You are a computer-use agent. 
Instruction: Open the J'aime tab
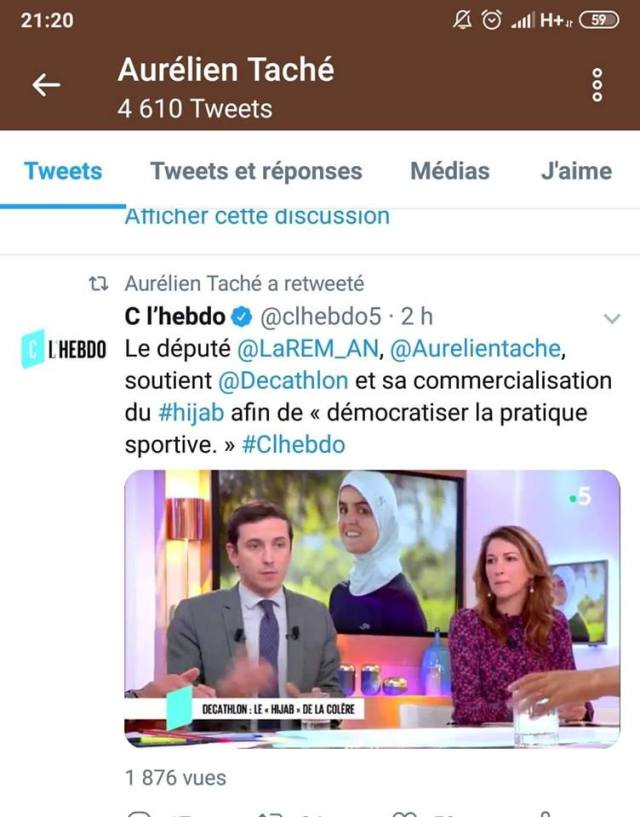click(x=576, y=171)
